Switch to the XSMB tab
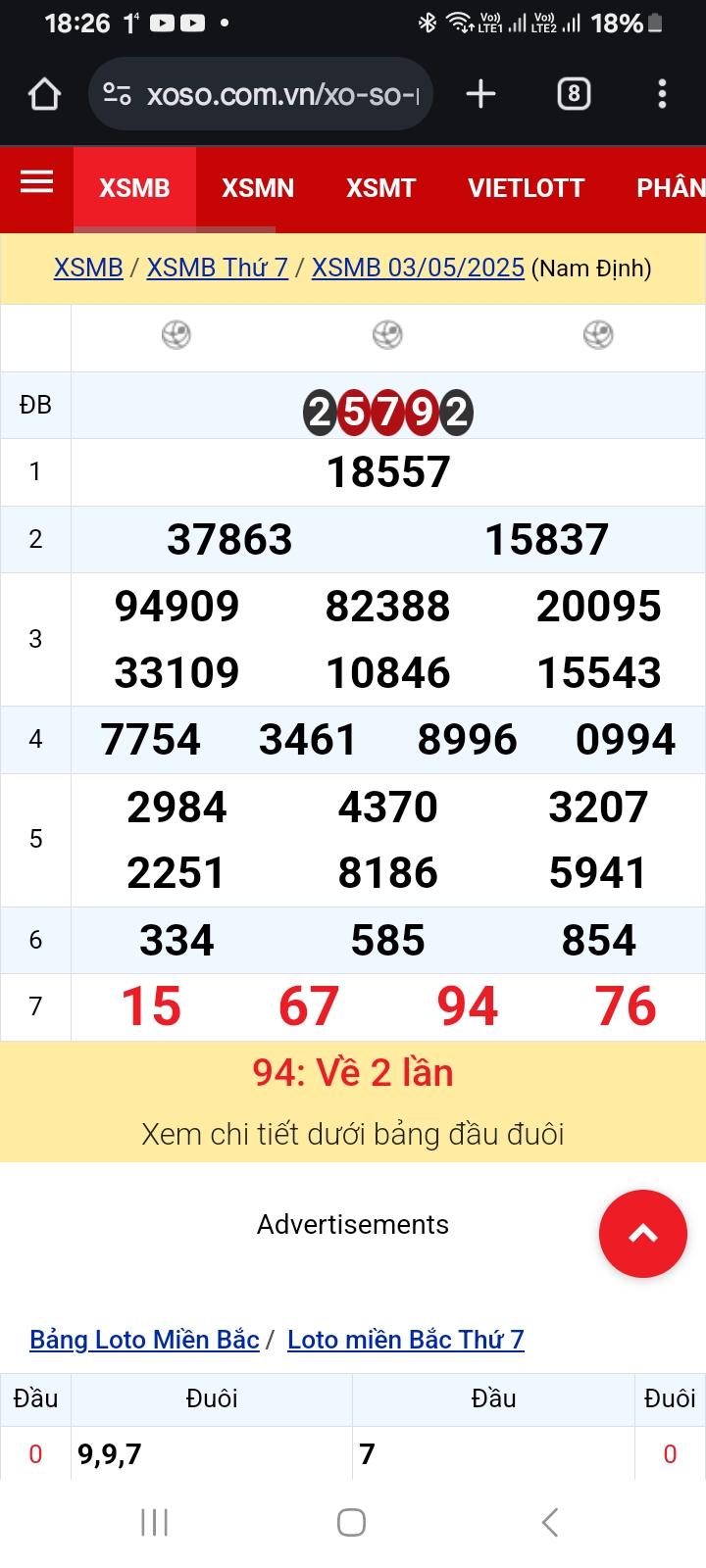The image size is (706, 1568). click(134, 188)
